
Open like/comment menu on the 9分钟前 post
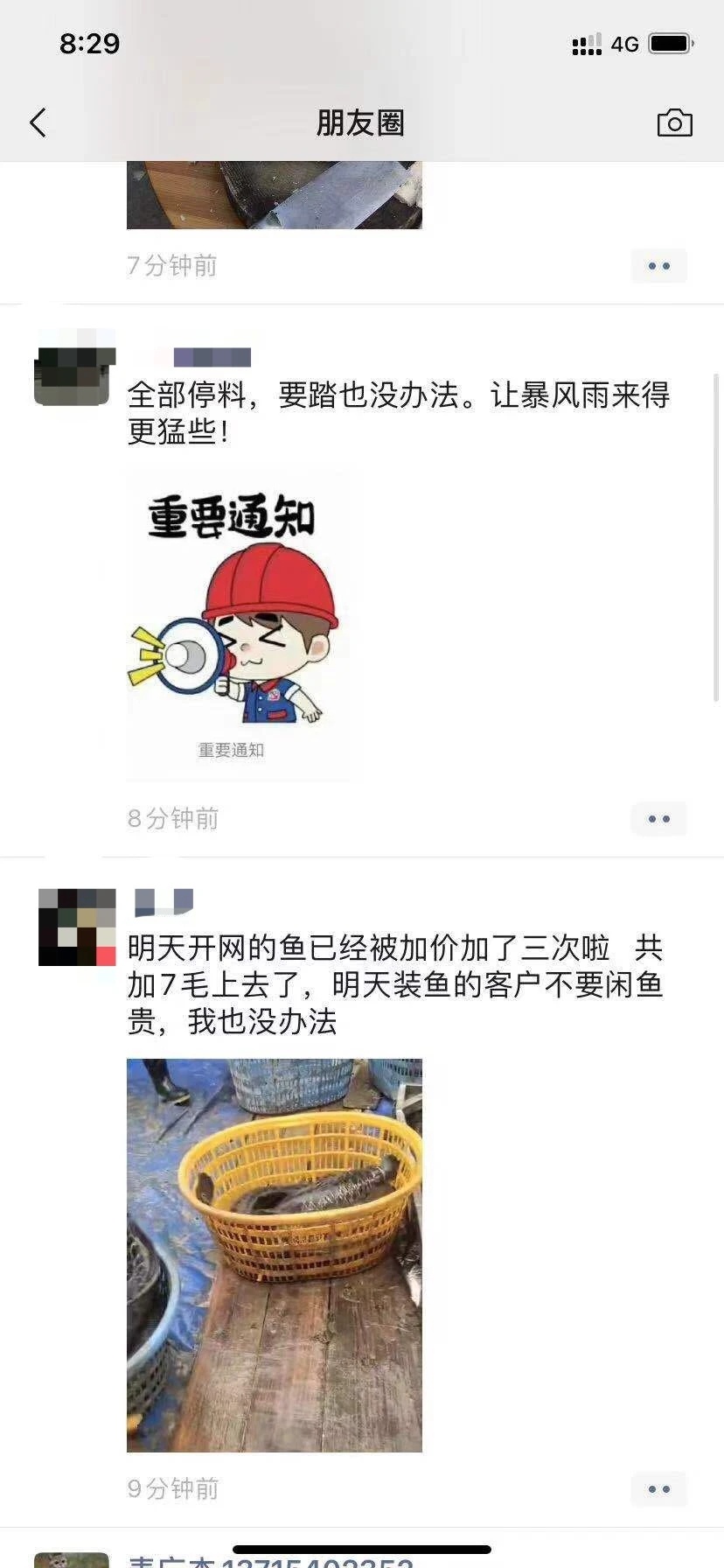coord(658,1489)
